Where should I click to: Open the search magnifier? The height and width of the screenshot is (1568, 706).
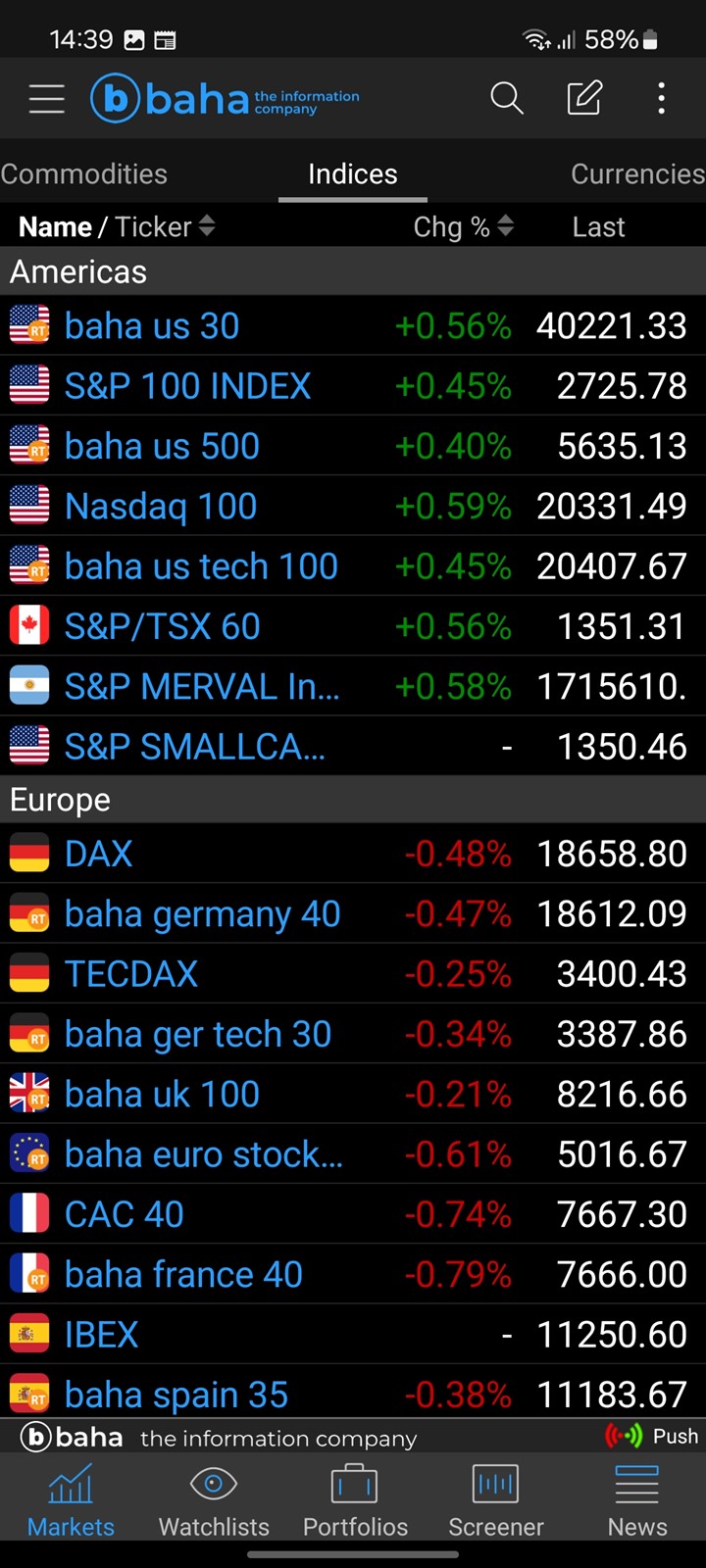506,98
